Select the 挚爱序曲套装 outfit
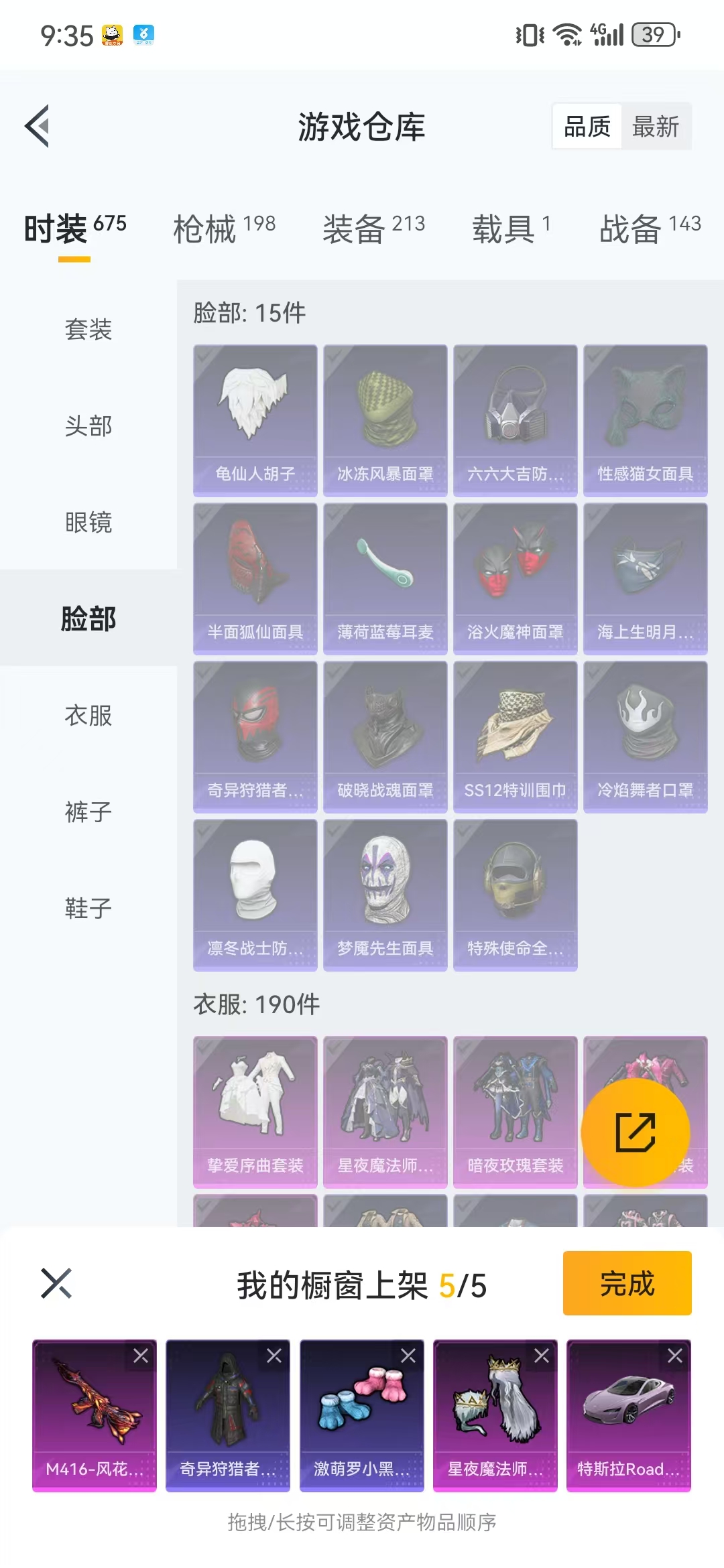724x1568 pixels. pos(255,1112)
